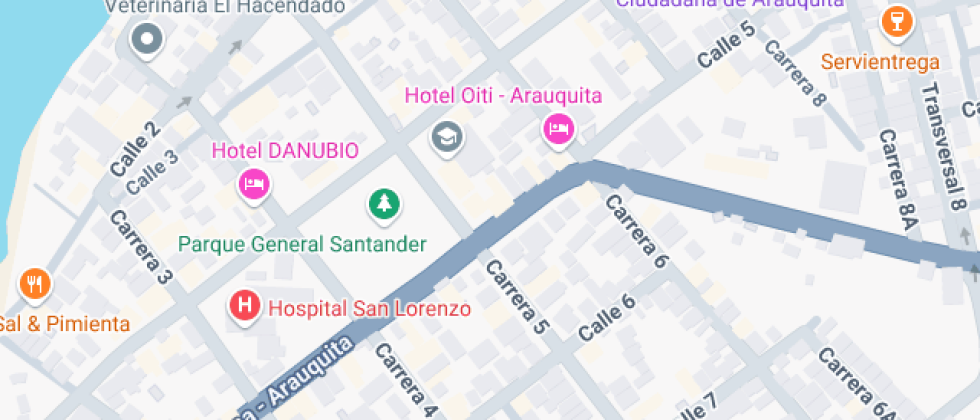Select the Servientrega map marker
The image size is (980, 420).
tap(895, 22)
